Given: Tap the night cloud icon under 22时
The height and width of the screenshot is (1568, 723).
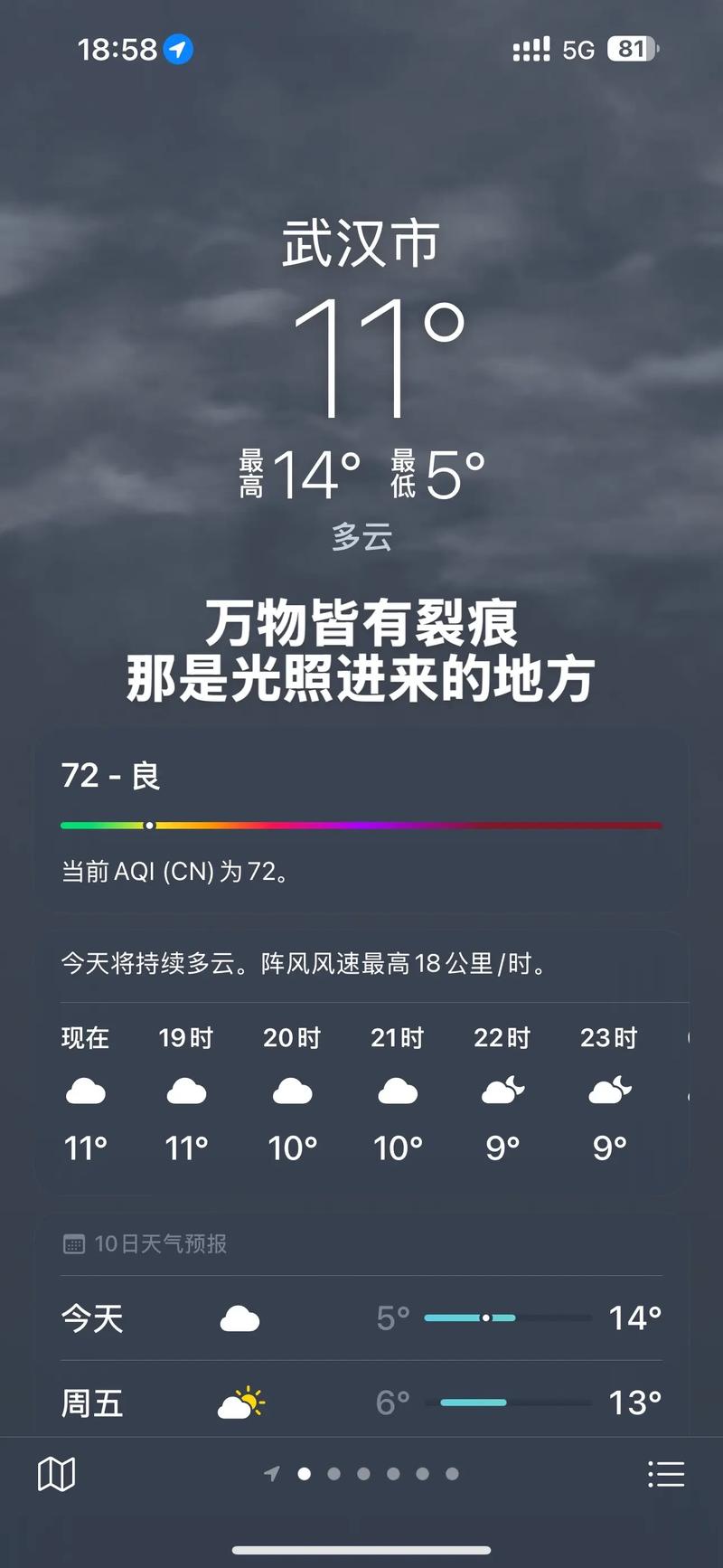Looking at the screenshot, I should [502, 1090].
